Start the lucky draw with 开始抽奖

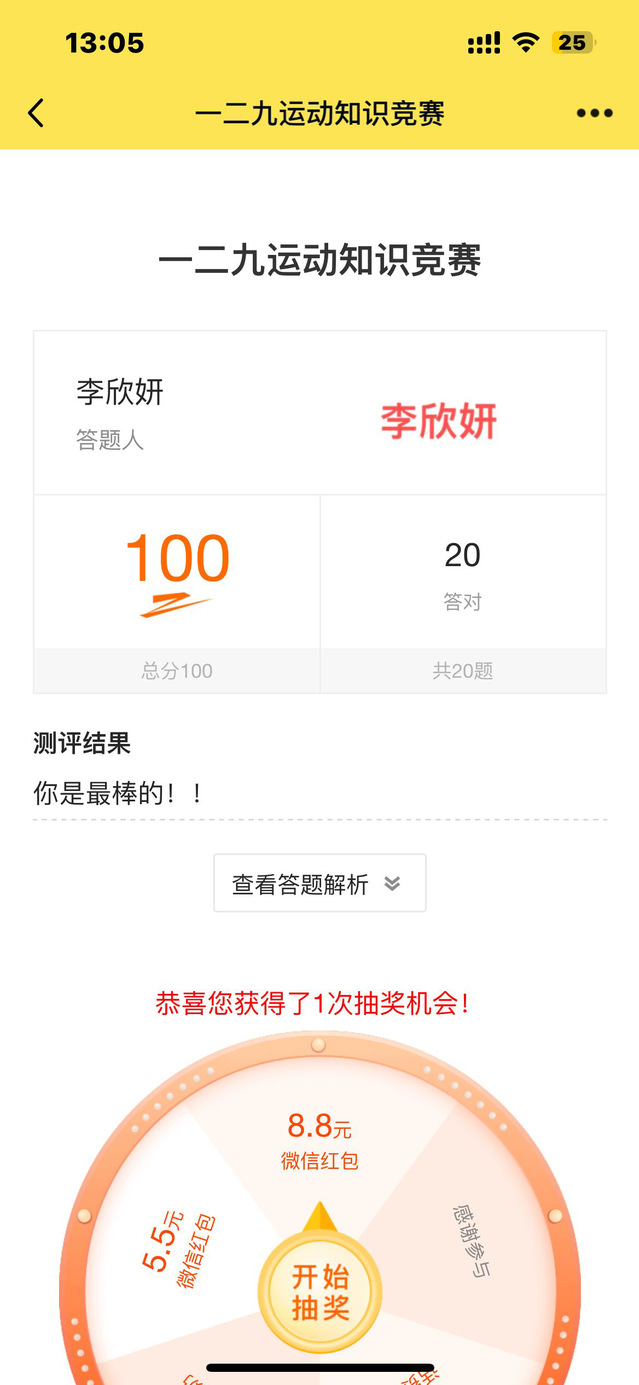[320, 1292]
